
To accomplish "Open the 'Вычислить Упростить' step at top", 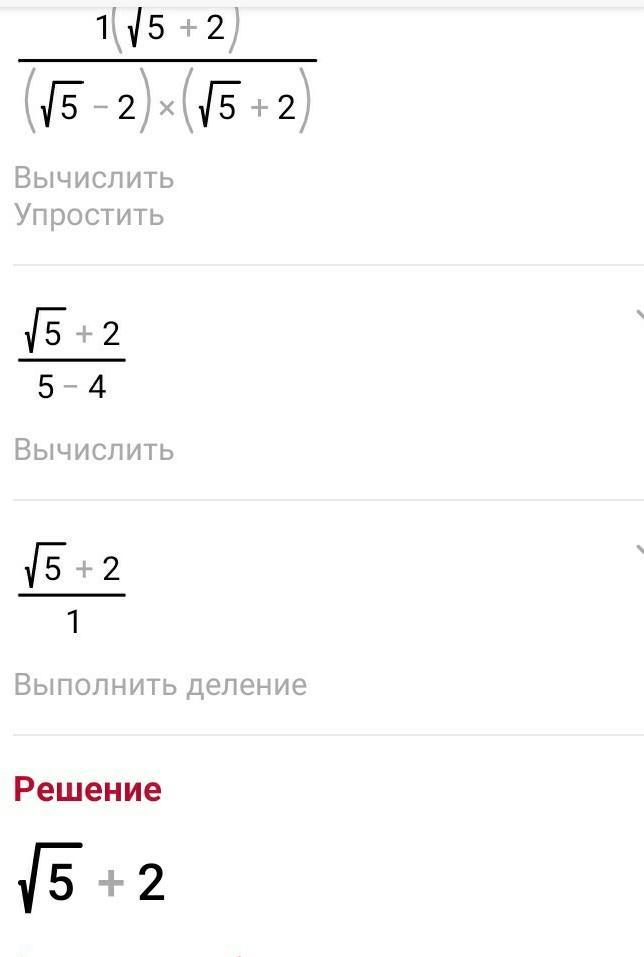I will [94, 196].
